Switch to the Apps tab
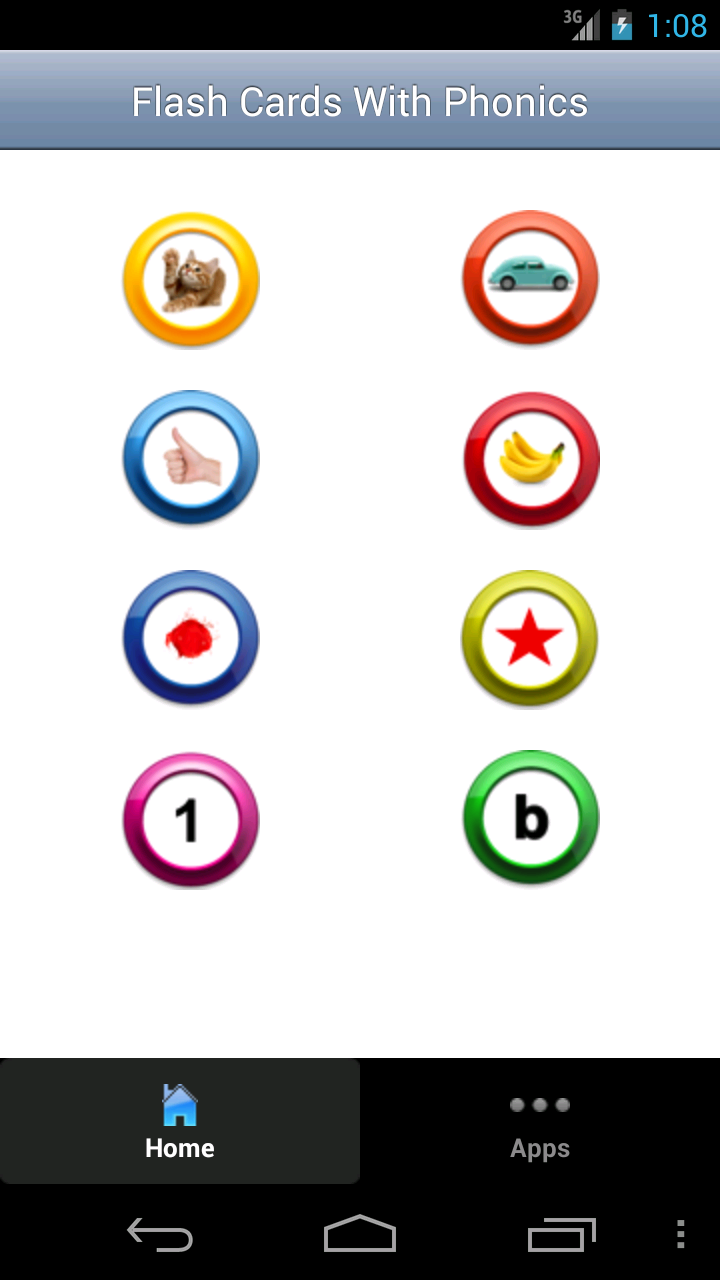 pyautogui.click(x=540, y=1121)
